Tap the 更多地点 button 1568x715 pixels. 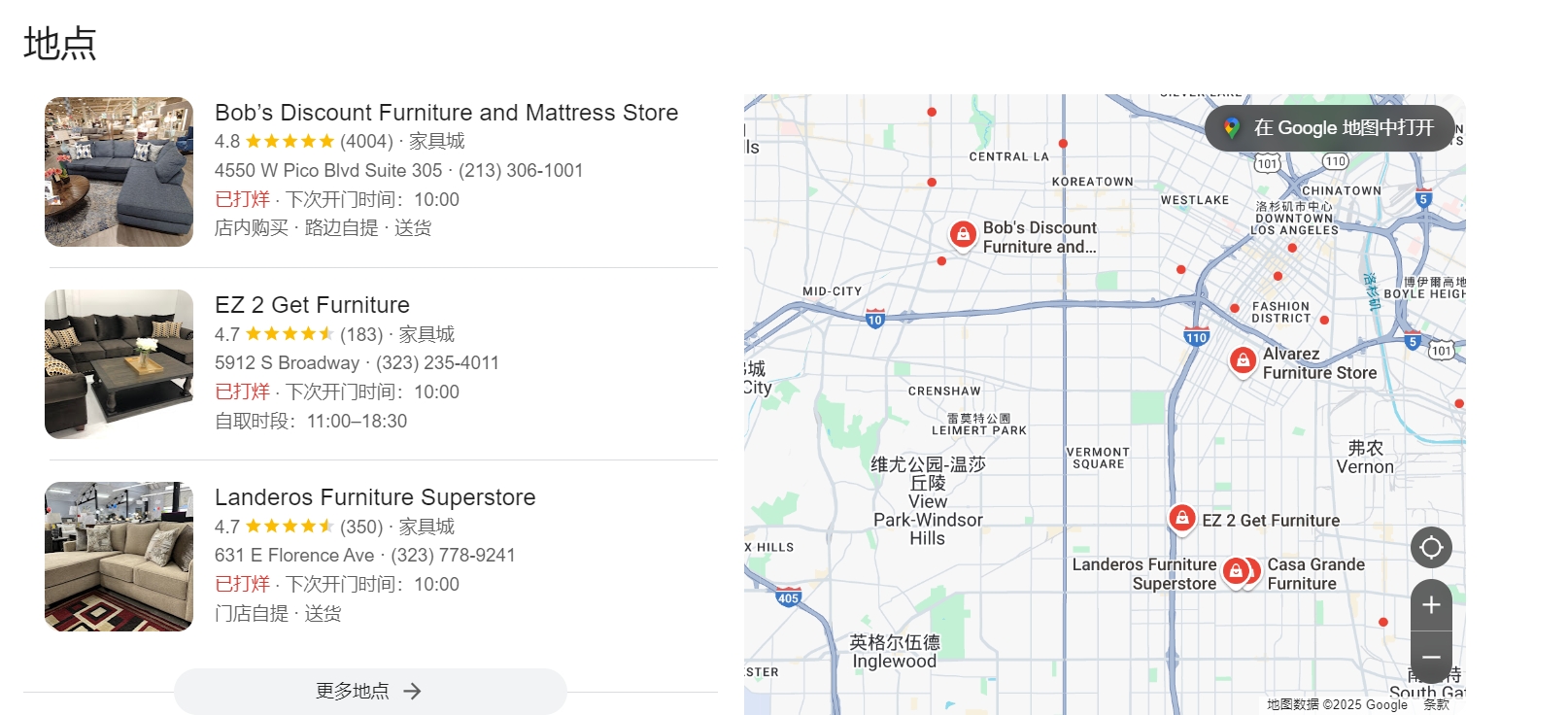(370, 691)
